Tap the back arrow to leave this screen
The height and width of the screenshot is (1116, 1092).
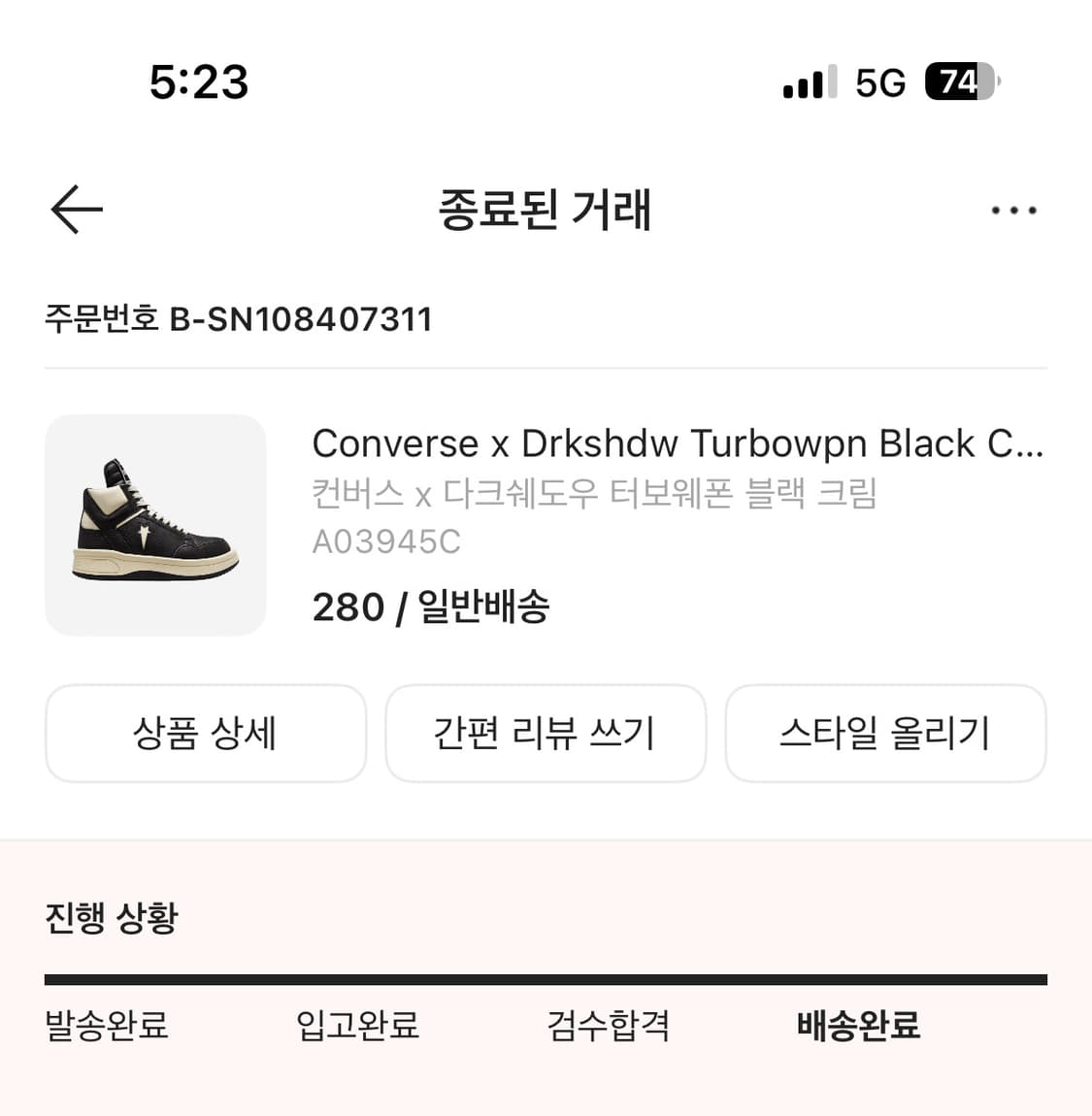(74, 209)
